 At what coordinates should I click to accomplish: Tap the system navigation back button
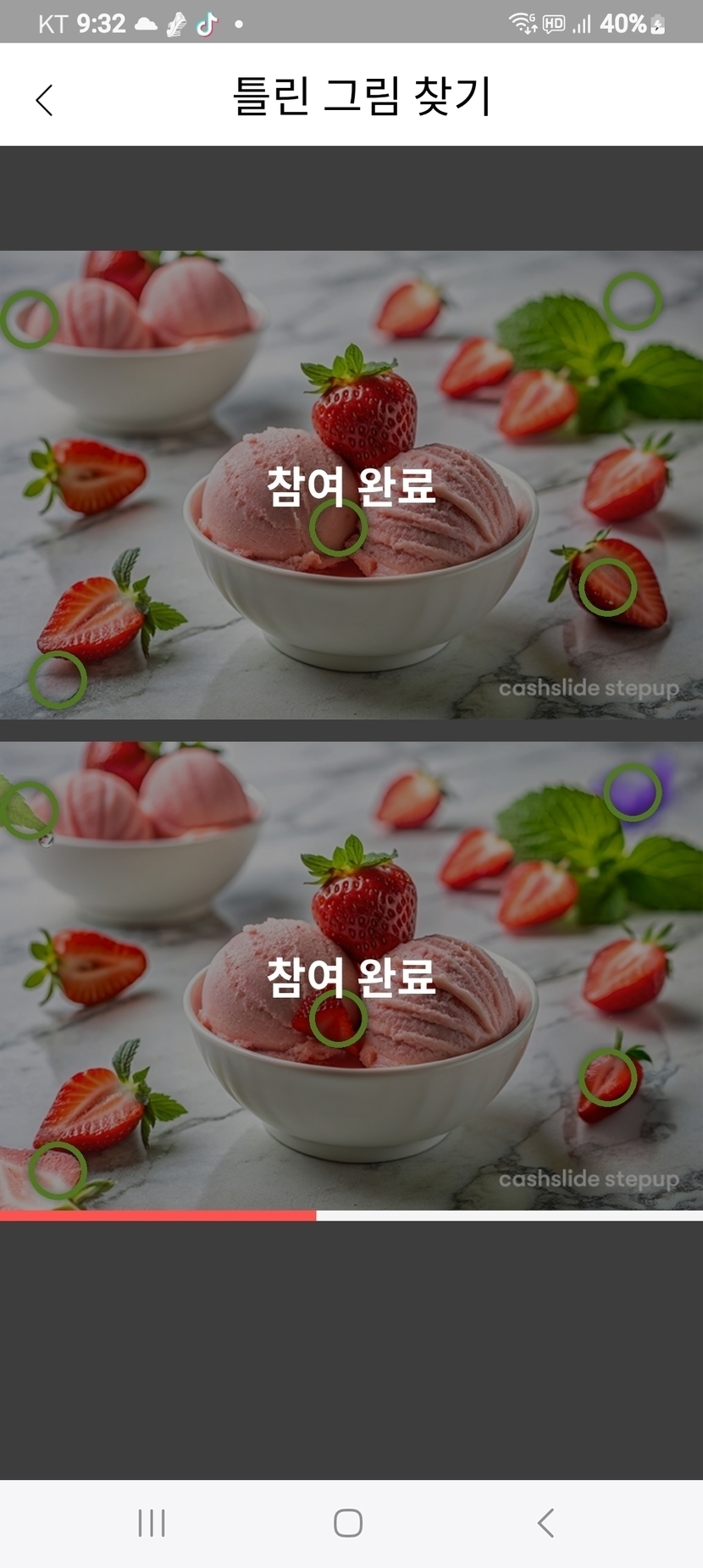(546, 1523)
